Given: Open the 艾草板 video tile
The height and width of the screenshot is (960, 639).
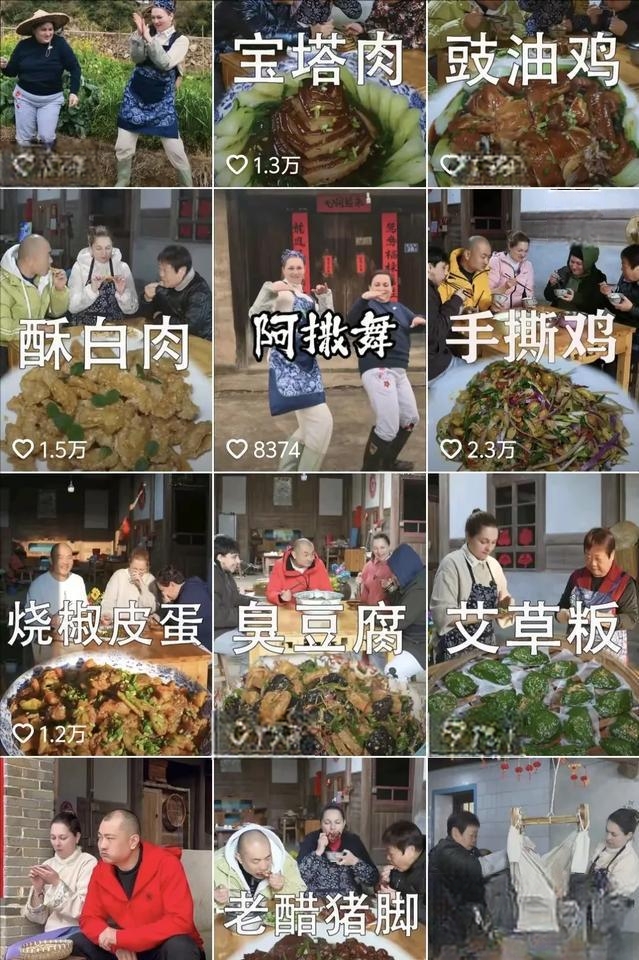Looking at the screenshot, I should 533,615.
